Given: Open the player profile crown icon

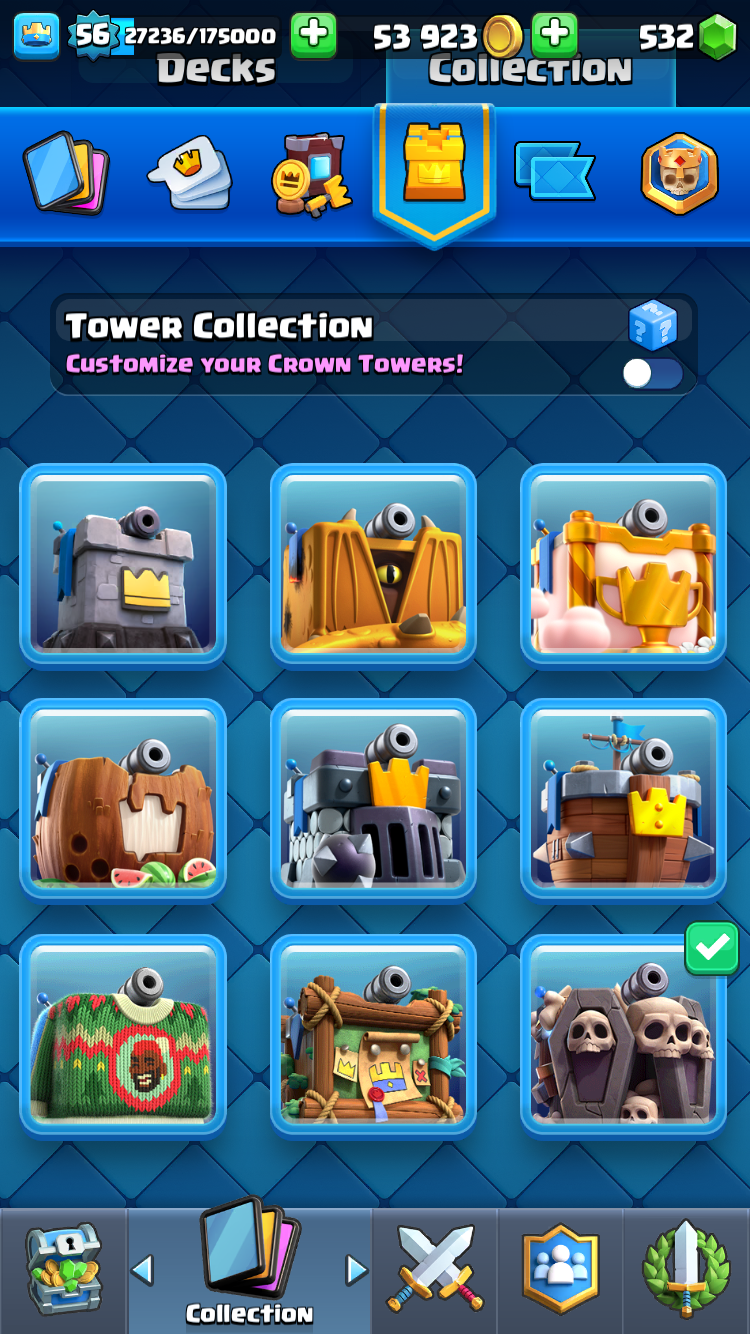Looking at the screenshot, I should click(x=36, y=36).
